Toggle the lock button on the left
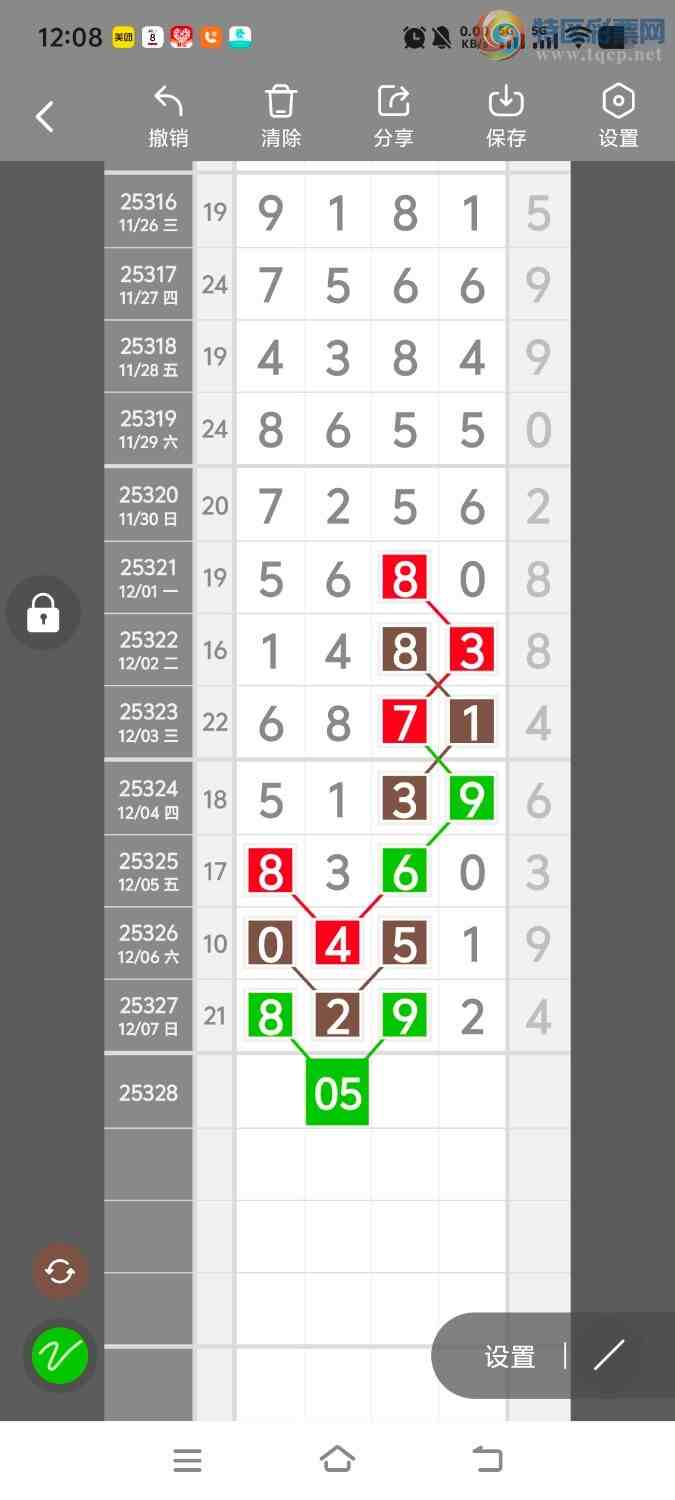 43,613
